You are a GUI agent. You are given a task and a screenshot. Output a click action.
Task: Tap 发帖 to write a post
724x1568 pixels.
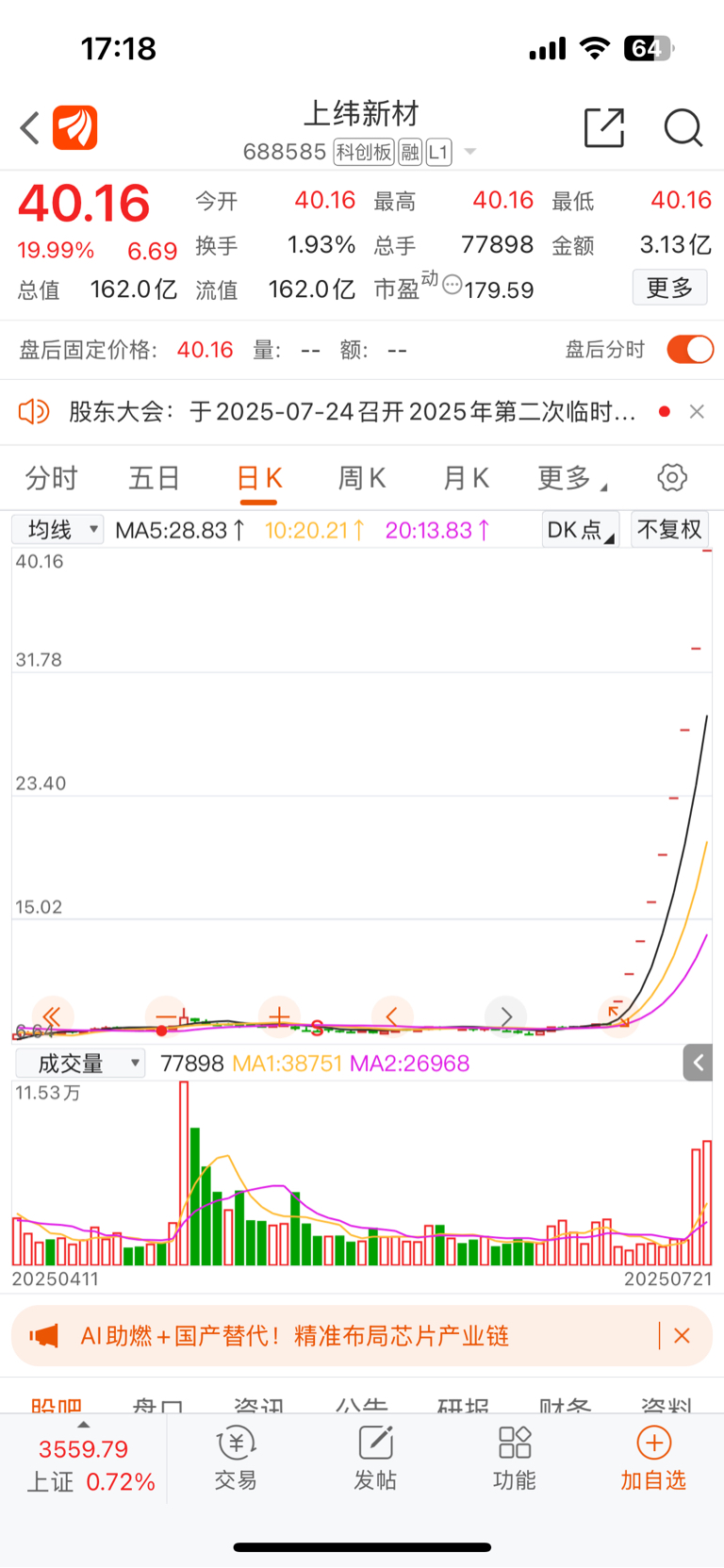click(375, 1459)
